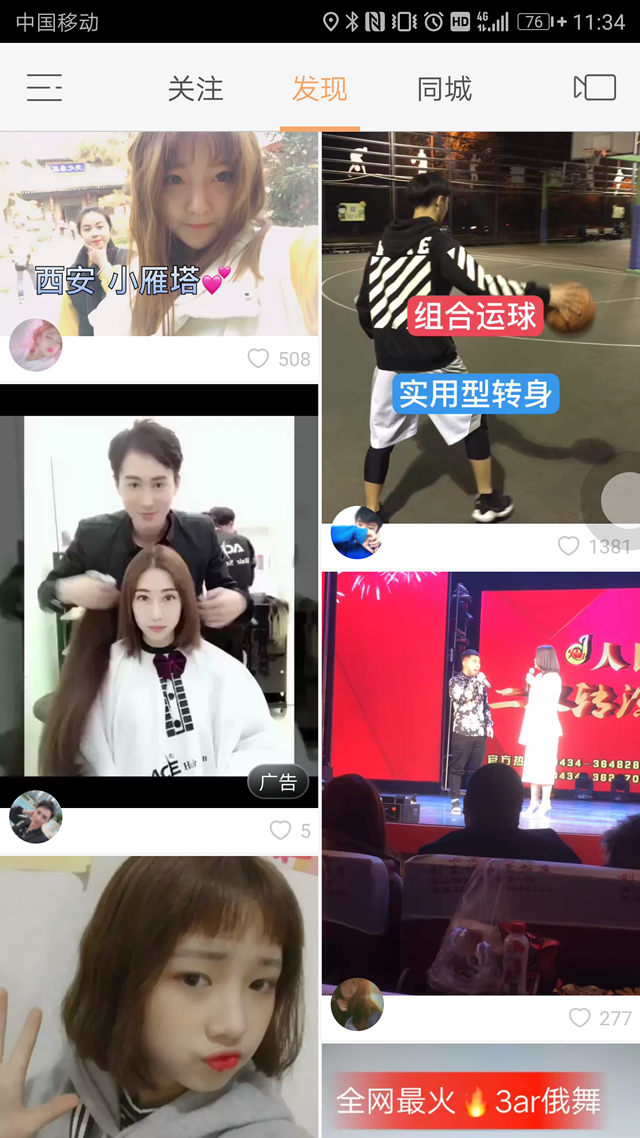Select the 发现 tab

click(x=319, y=89)
